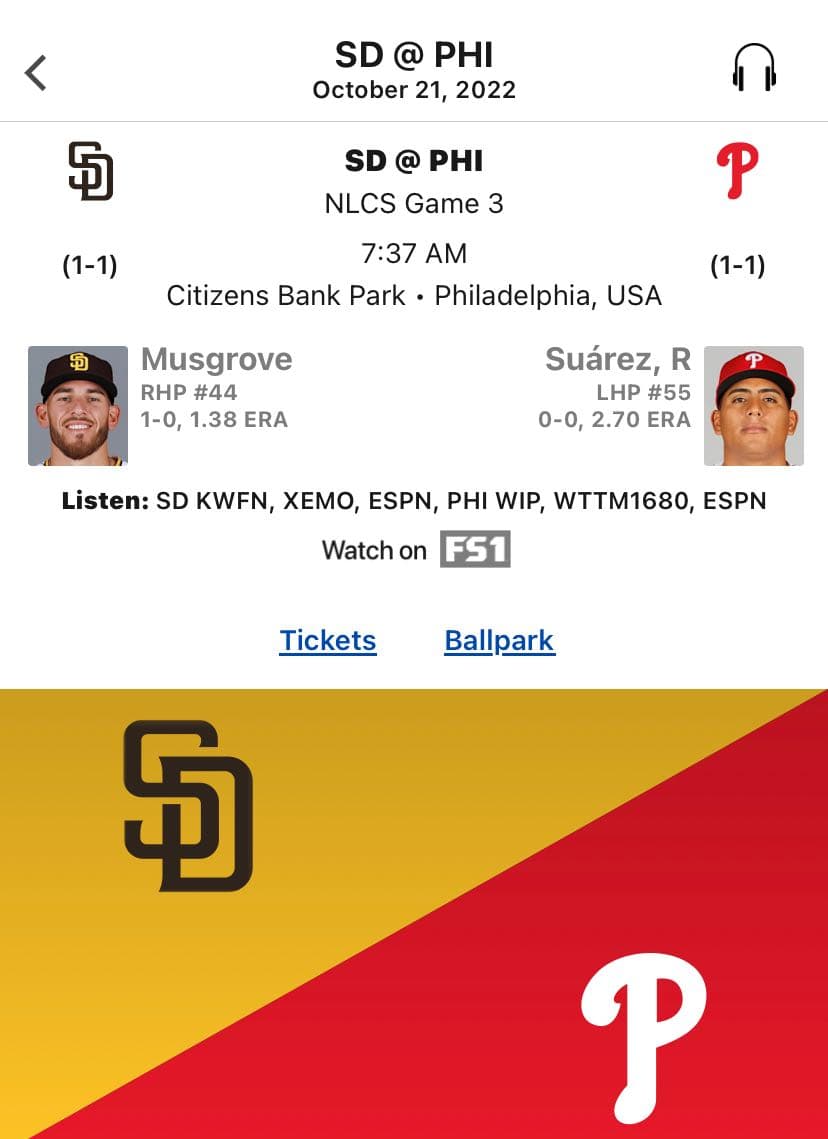Open Musgrove's player headshot
The image size is (828, 1139).
(x=77, y=405)
